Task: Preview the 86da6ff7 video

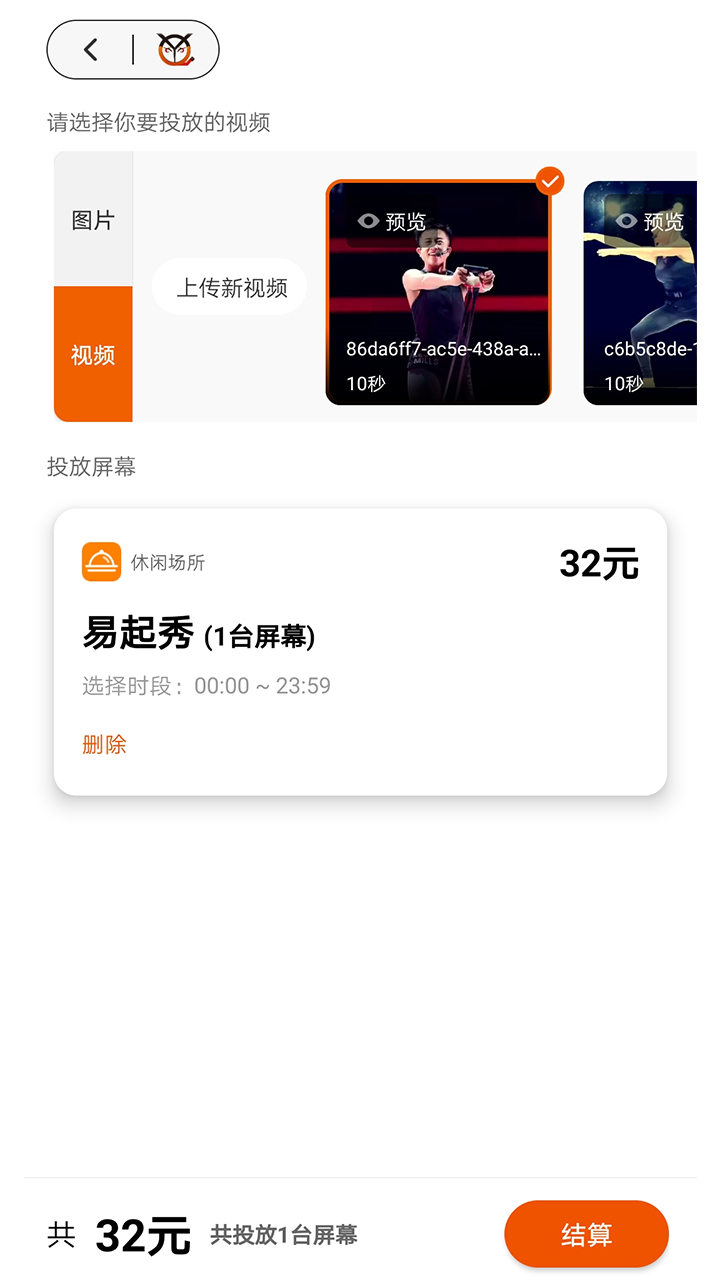Action: tap(392, 222)
